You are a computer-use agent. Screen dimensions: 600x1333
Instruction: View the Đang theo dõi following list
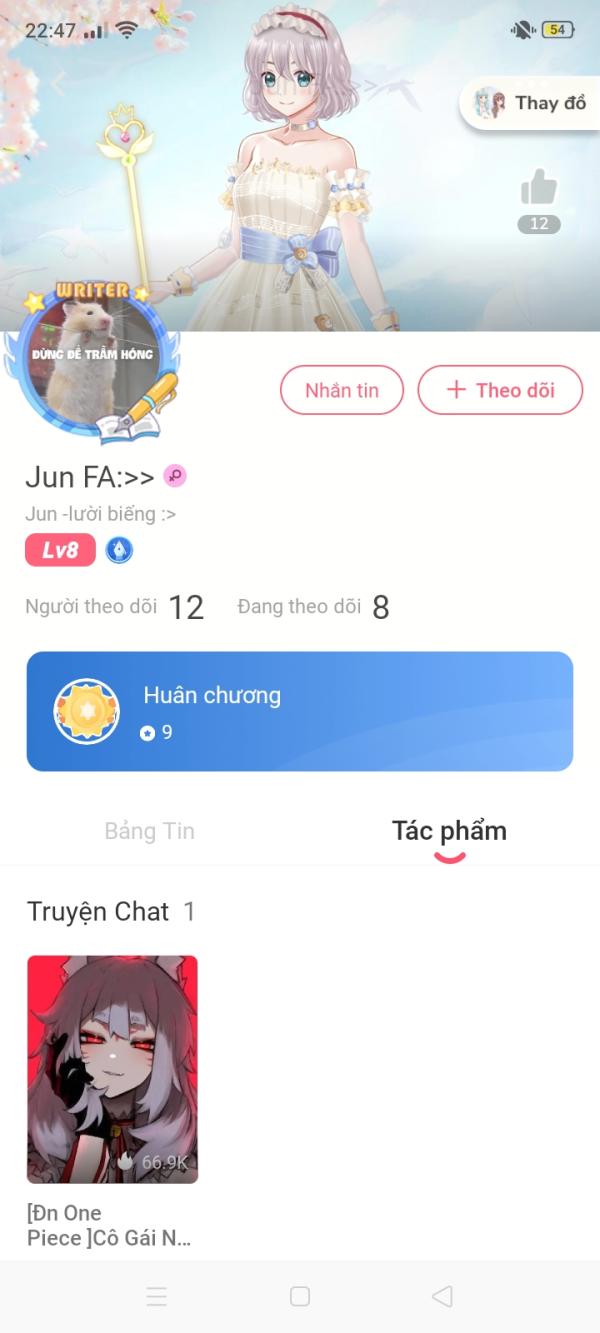pyautogui.click(x=313, y=607)
